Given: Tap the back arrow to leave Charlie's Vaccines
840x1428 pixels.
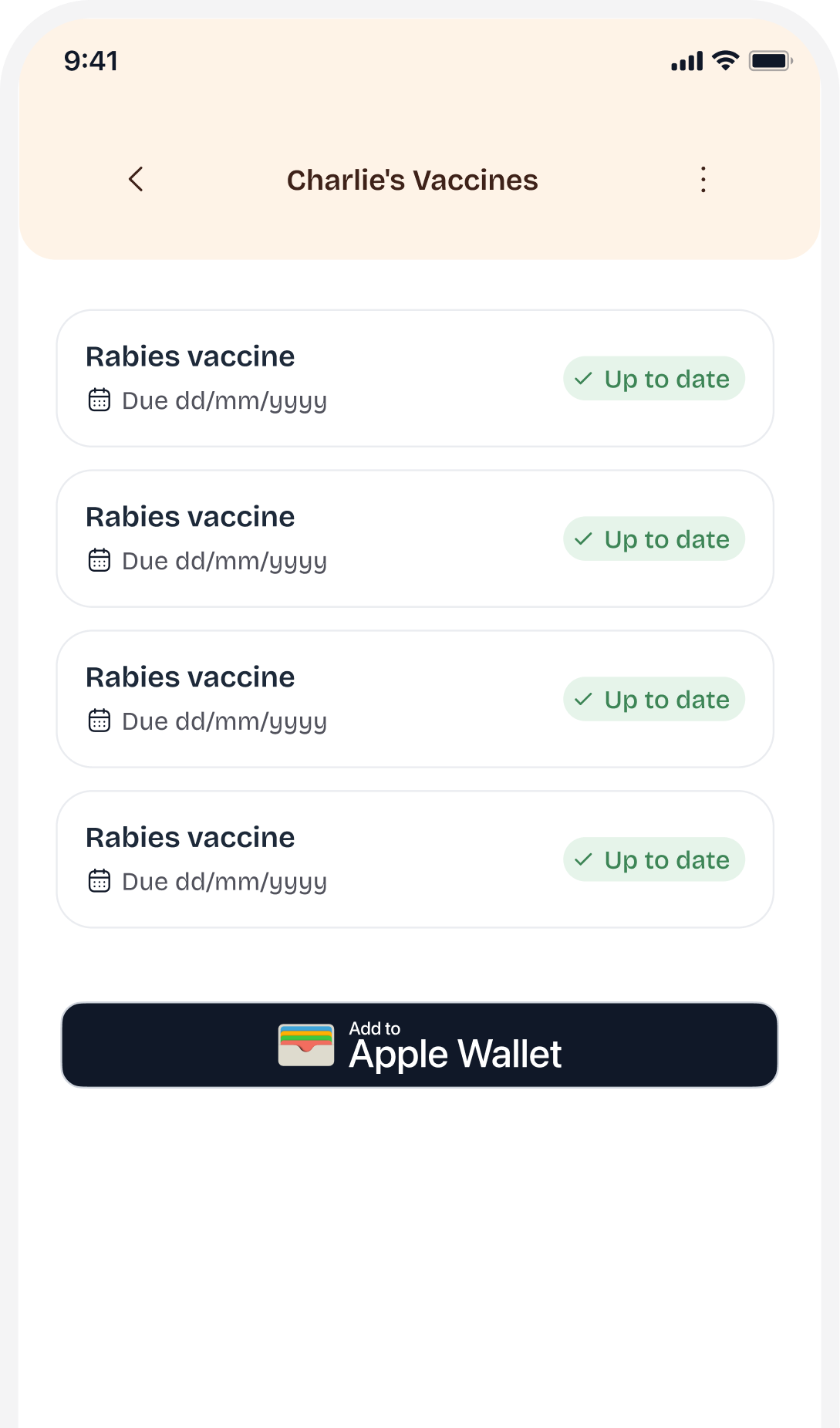Looking at the screenshot, I should click(136, 179).
